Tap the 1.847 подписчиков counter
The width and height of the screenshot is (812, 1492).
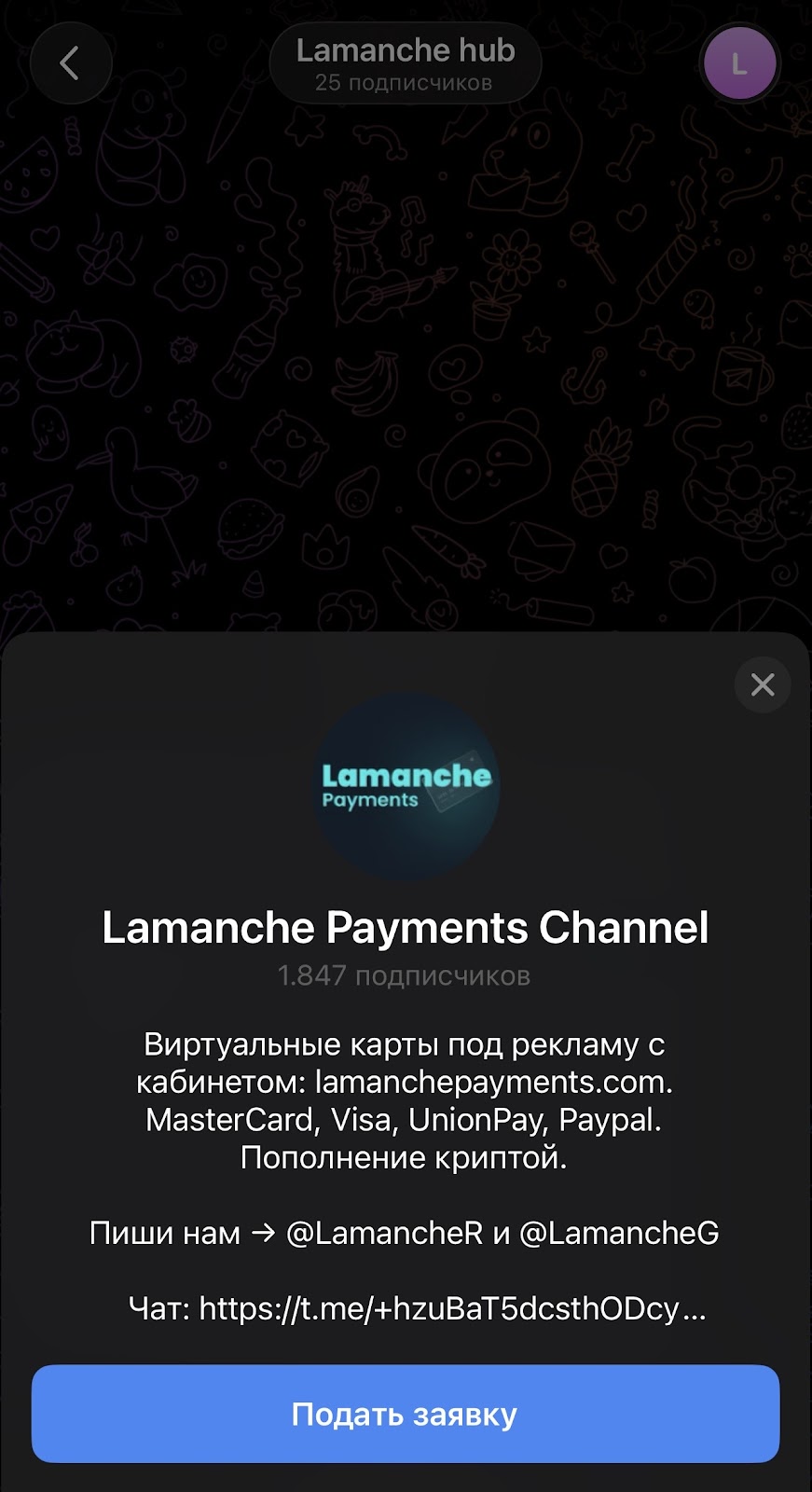405,975
